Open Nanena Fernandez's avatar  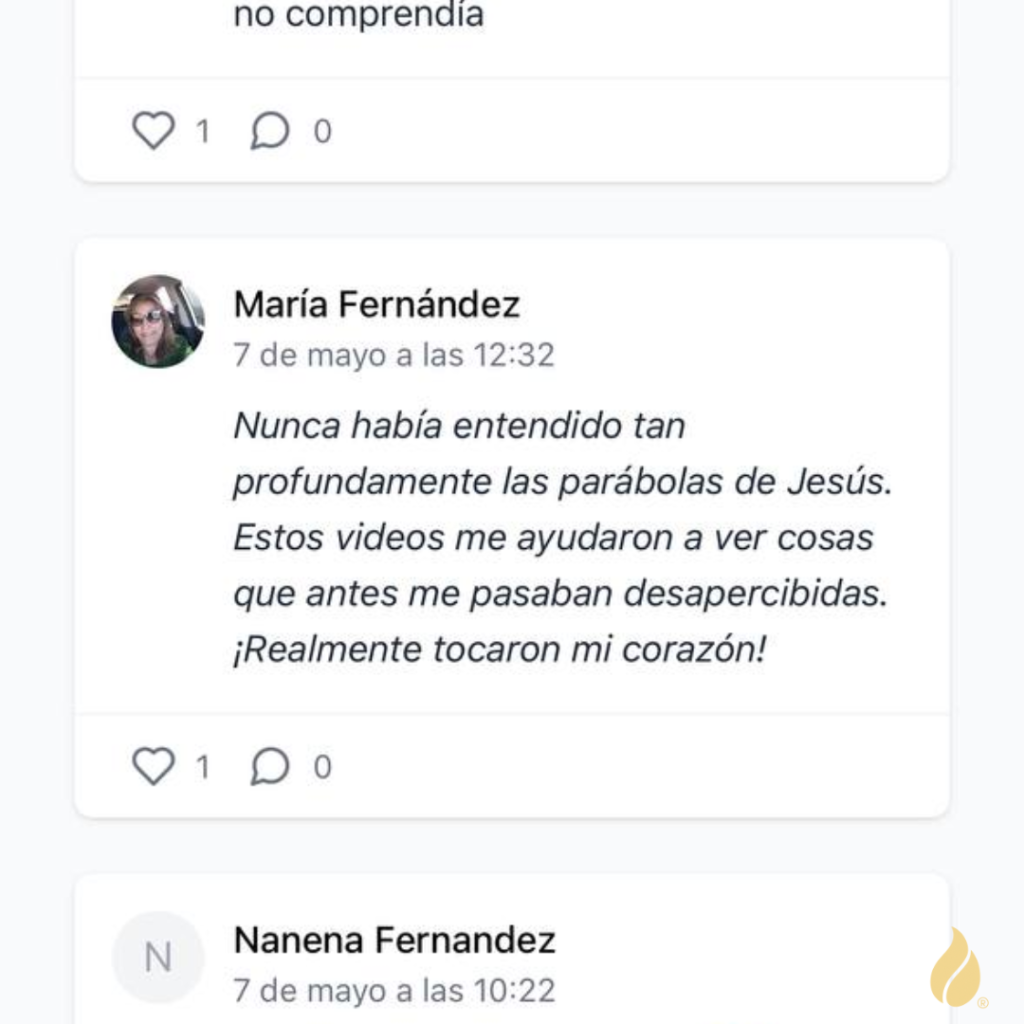[x=158, y=957]
